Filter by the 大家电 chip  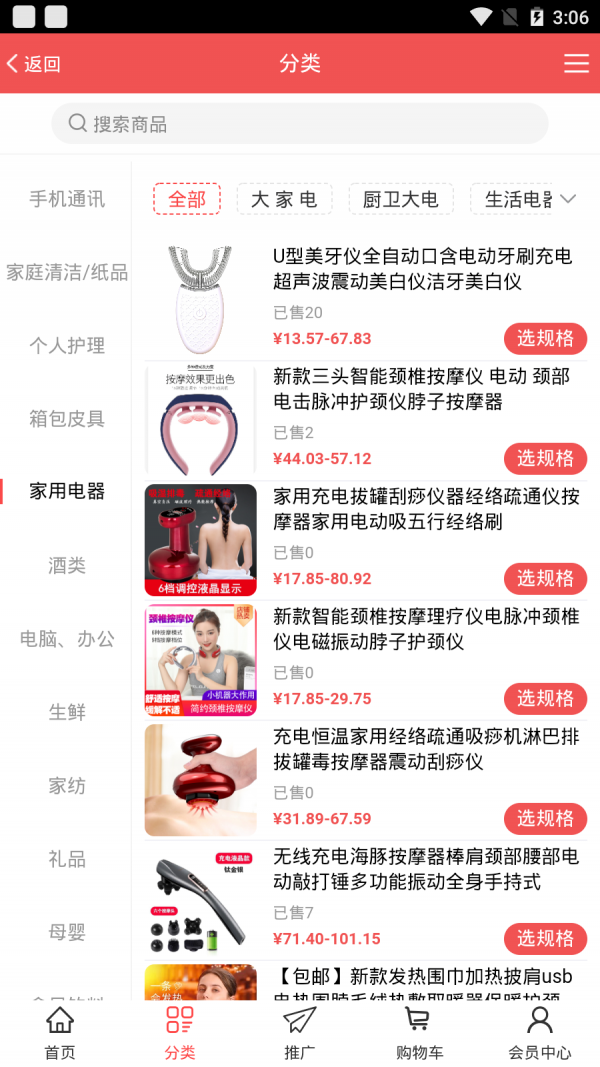click(284, 199)
